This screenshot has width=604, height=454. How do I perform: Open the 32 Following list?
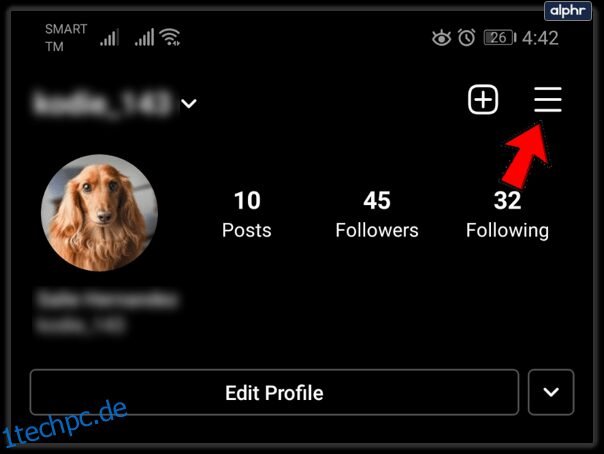pos(507,214)
